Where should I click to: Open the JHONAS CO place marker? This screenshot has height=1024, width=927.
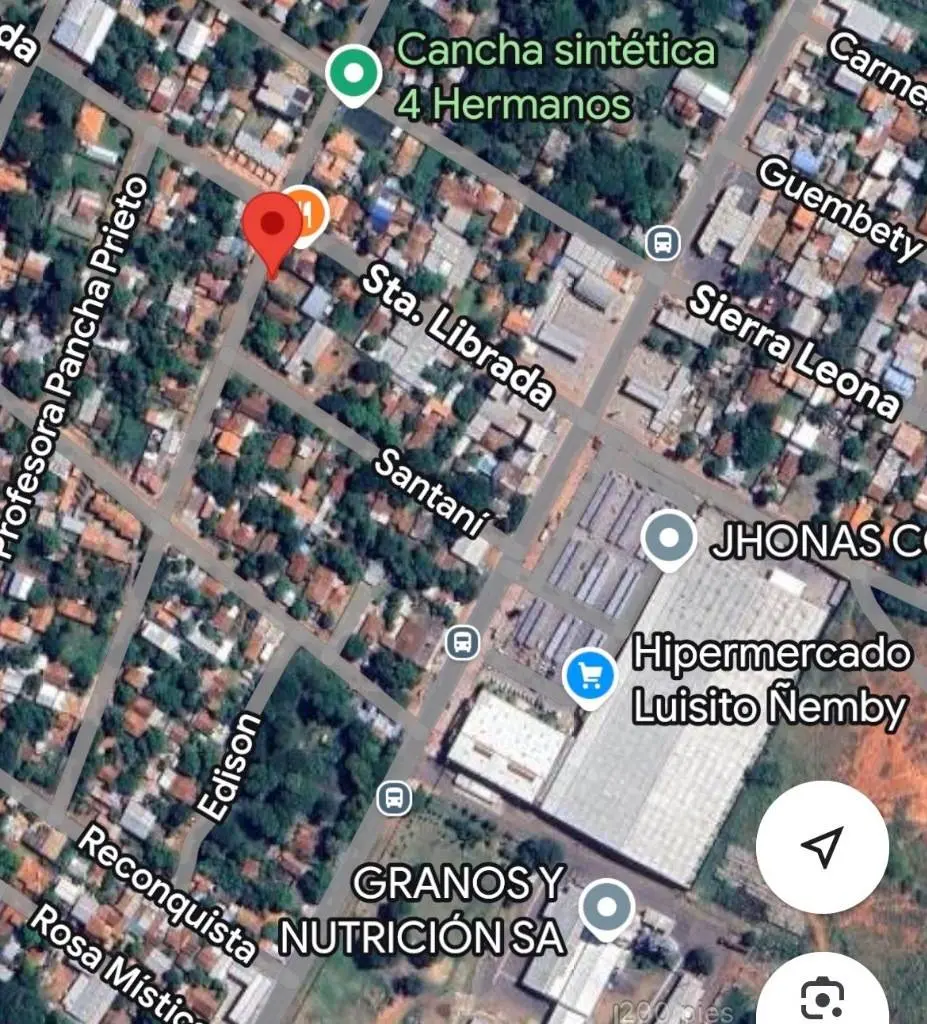pos(668,537)
